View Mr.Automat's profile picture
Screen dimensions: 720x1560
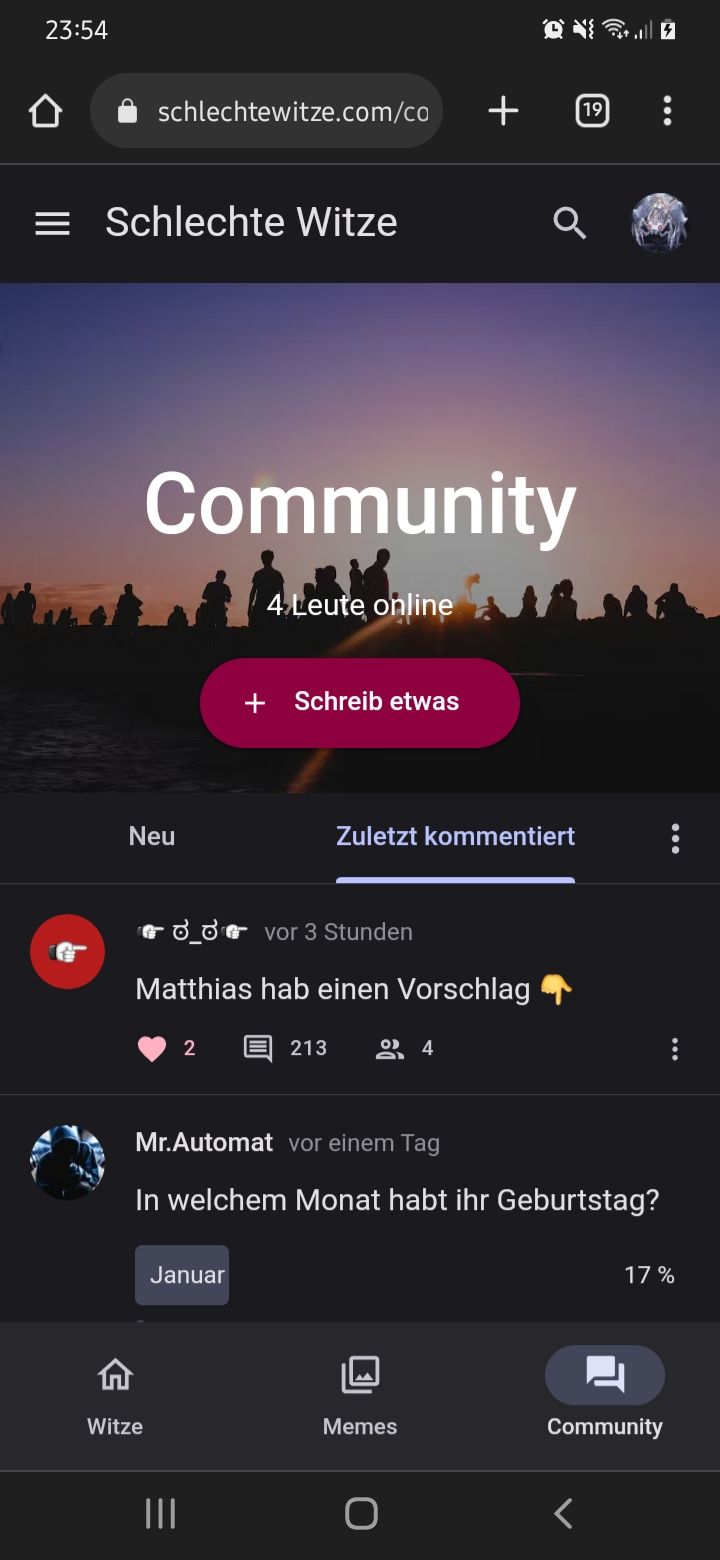coord(68,1162)
